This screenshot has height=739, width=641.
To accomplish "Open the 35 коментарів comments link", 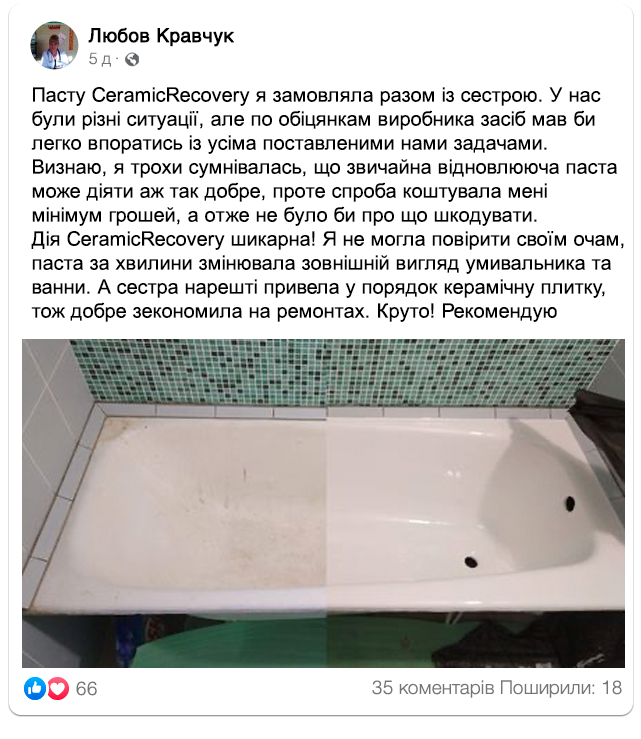I will pos(432,689).
